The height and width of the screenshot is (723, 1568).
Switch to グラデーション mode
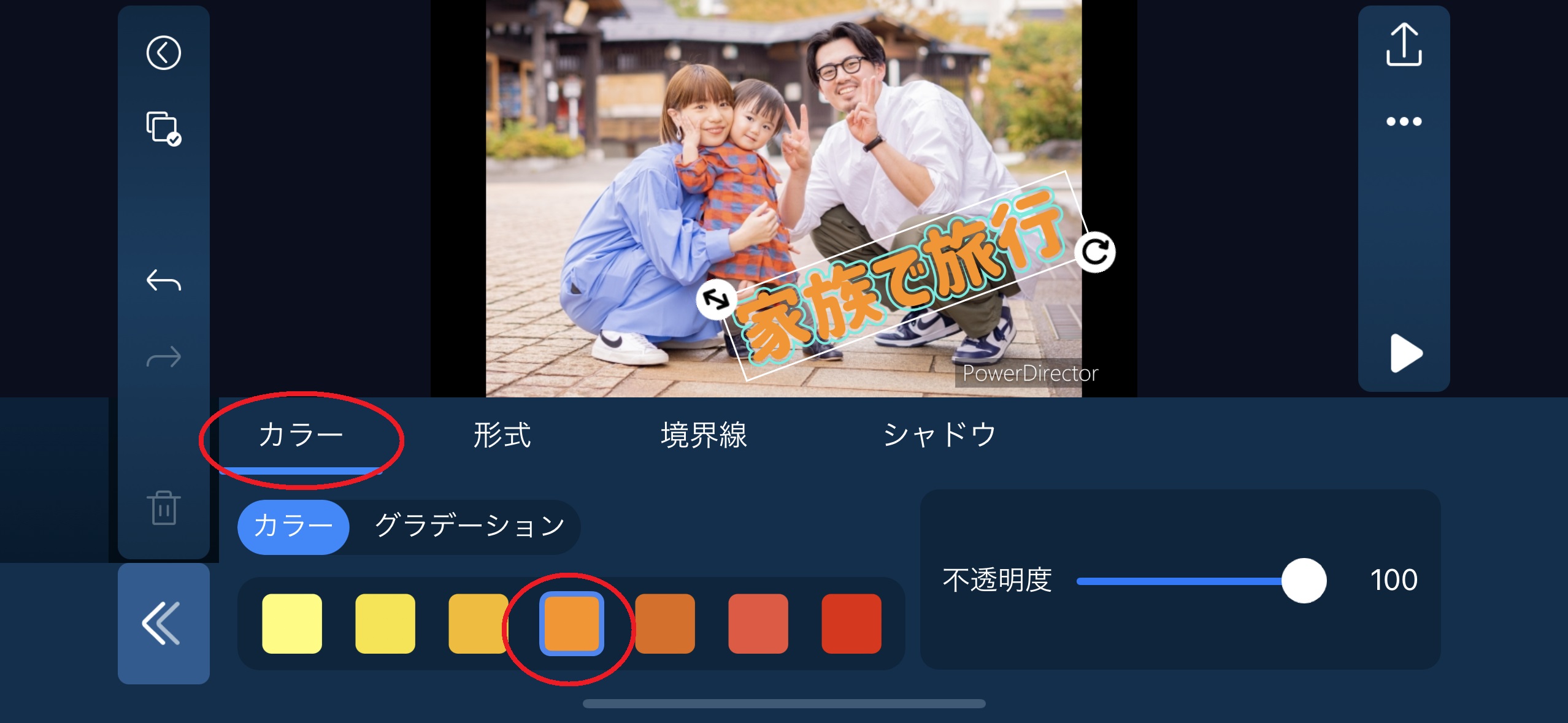click(469, 526)
